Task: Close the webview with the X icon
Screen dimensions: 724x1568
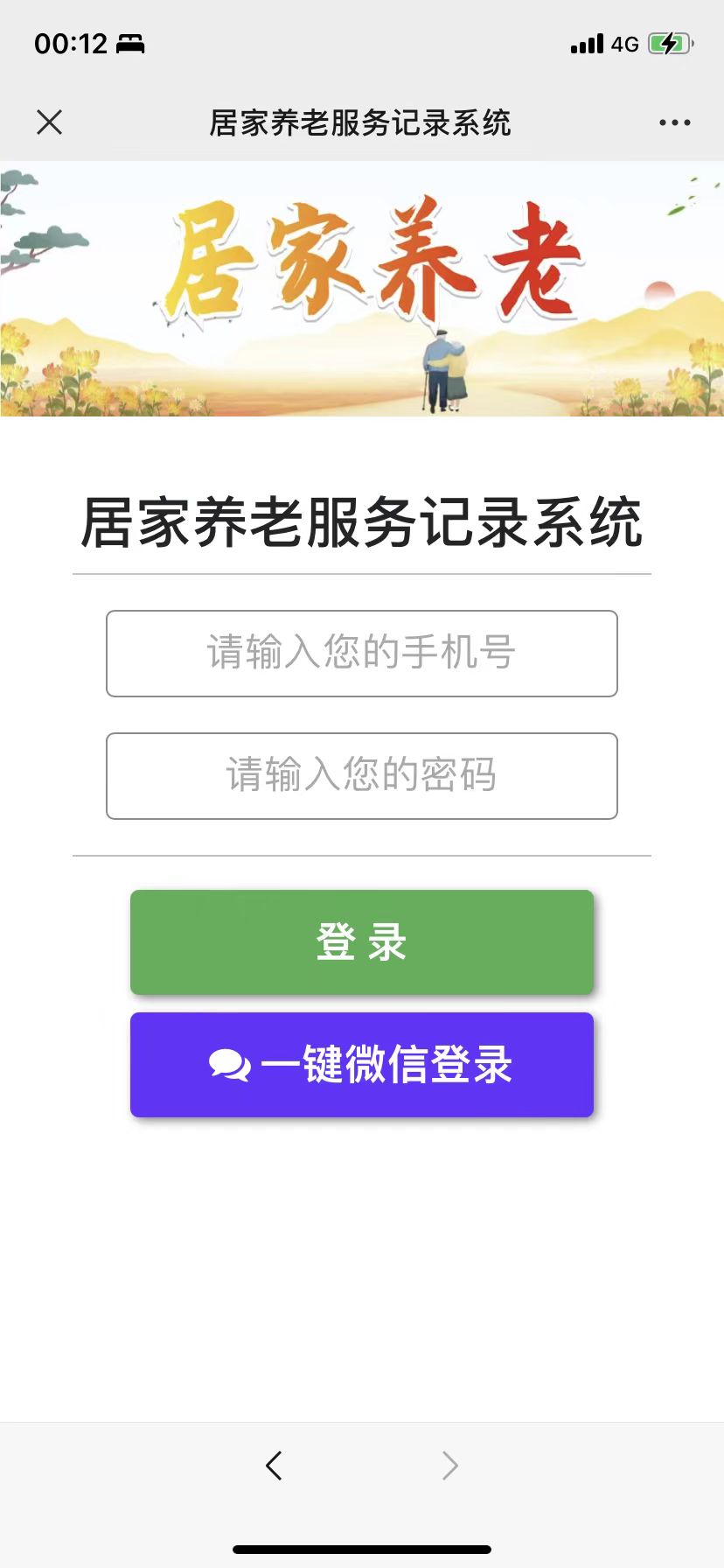Action: click(x=50, y=122)
